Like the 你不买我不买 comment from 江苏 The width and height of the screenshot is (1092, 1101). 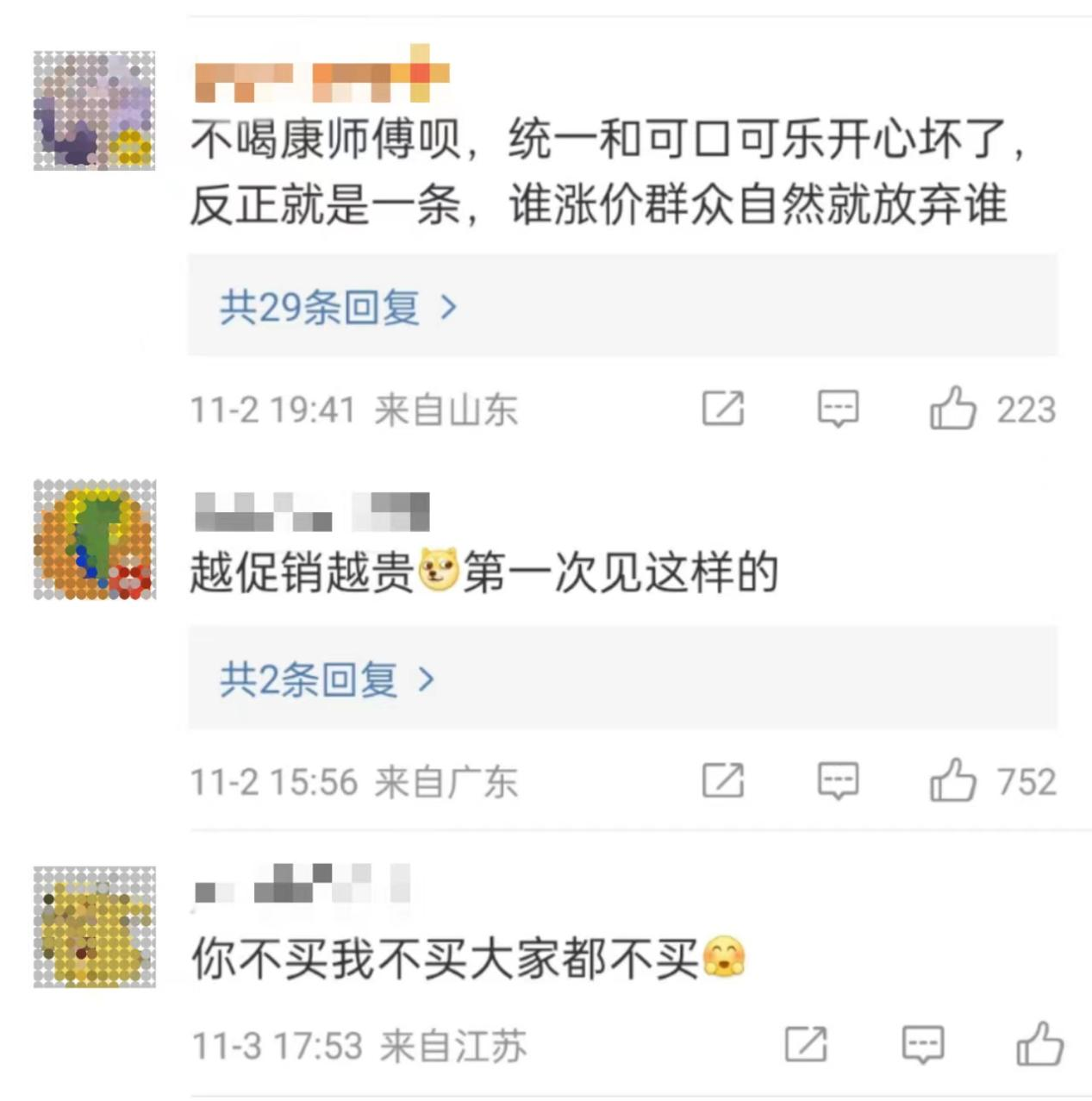pos(1039,1045)
